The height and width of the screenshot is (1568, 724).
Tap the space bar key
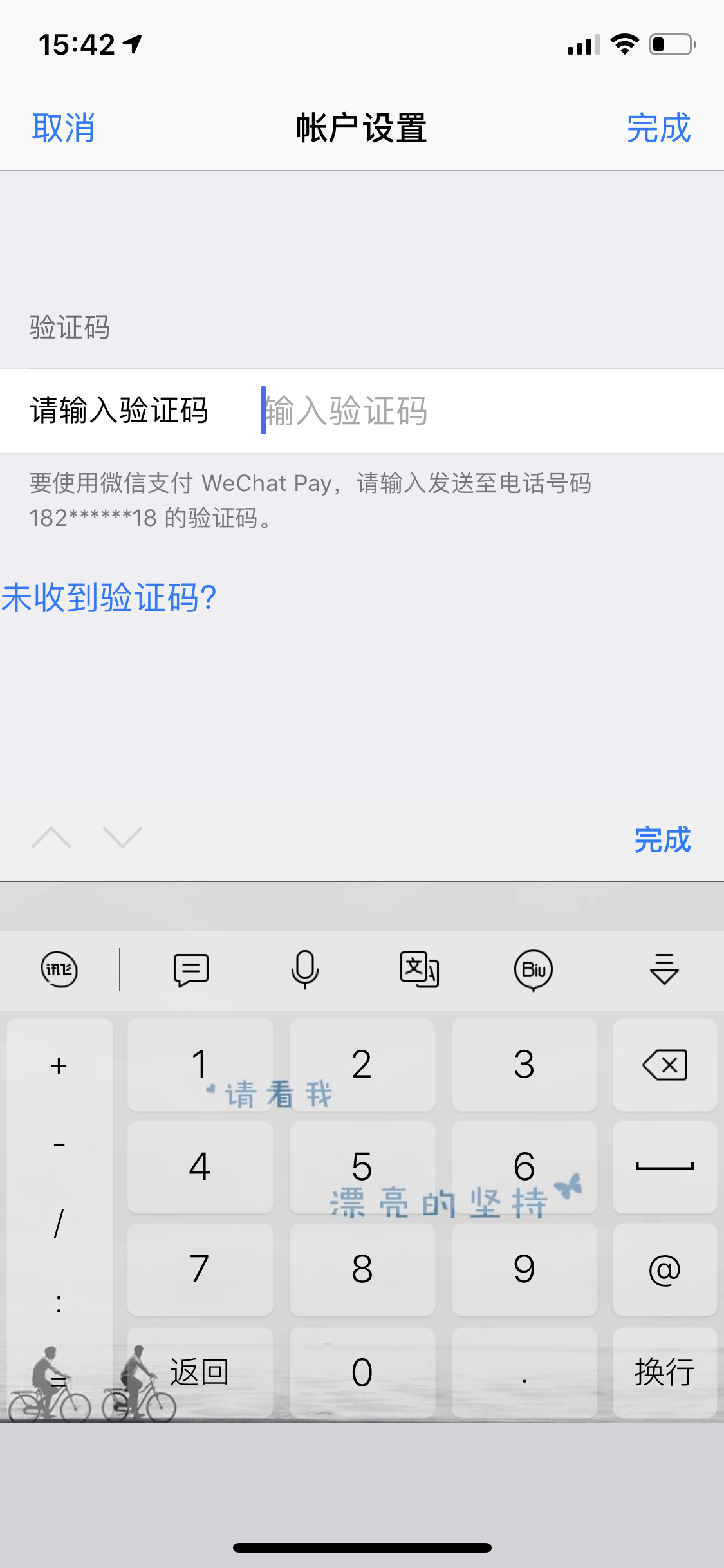(665, 1166)
